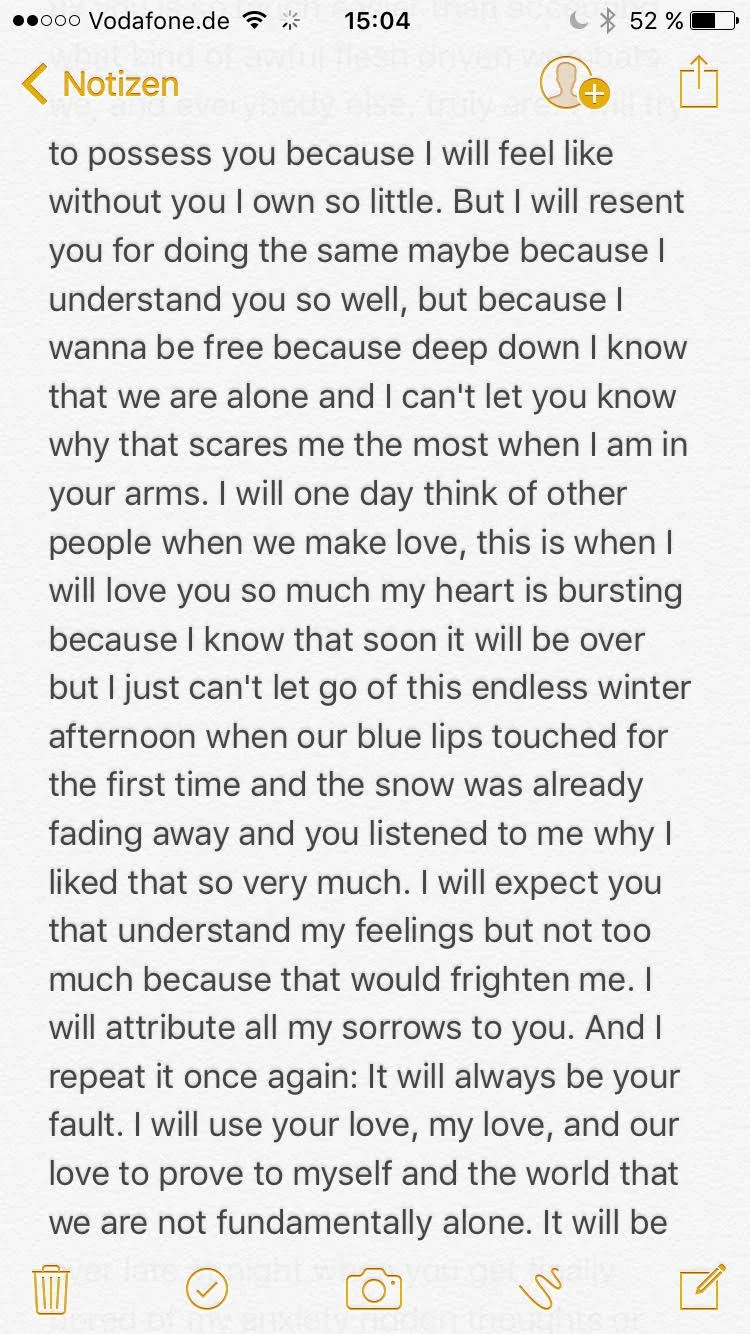Open the sketch drawing tool
Image resolution: width=750 pixels, height=1334 pixels.
[x=541, y=1289]
